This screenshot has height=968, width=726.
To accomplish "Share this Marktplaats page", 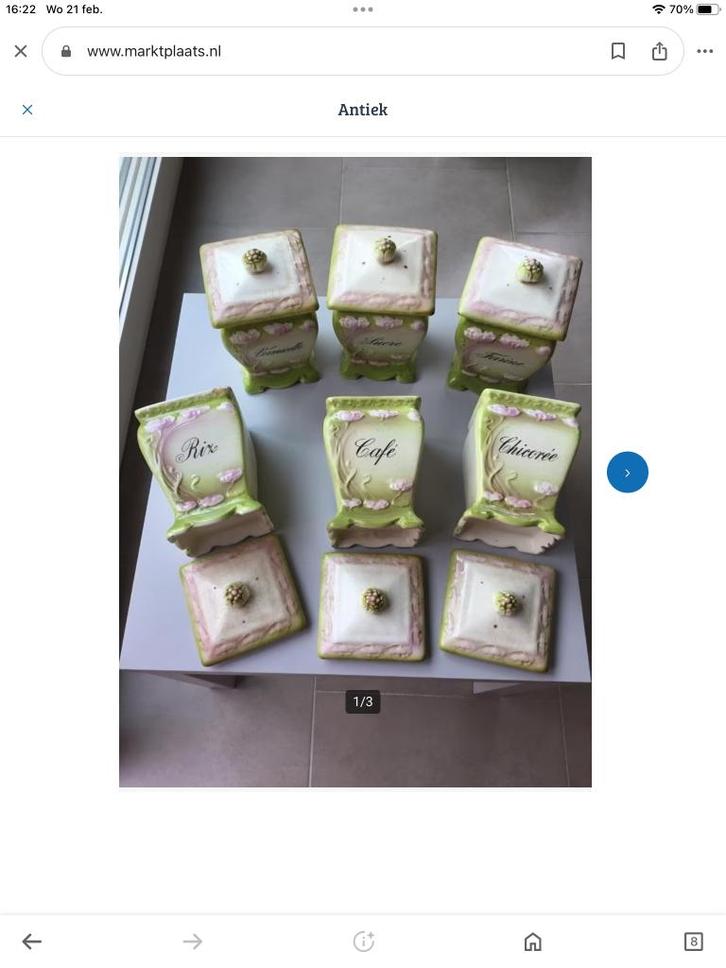I will point(659,51).
